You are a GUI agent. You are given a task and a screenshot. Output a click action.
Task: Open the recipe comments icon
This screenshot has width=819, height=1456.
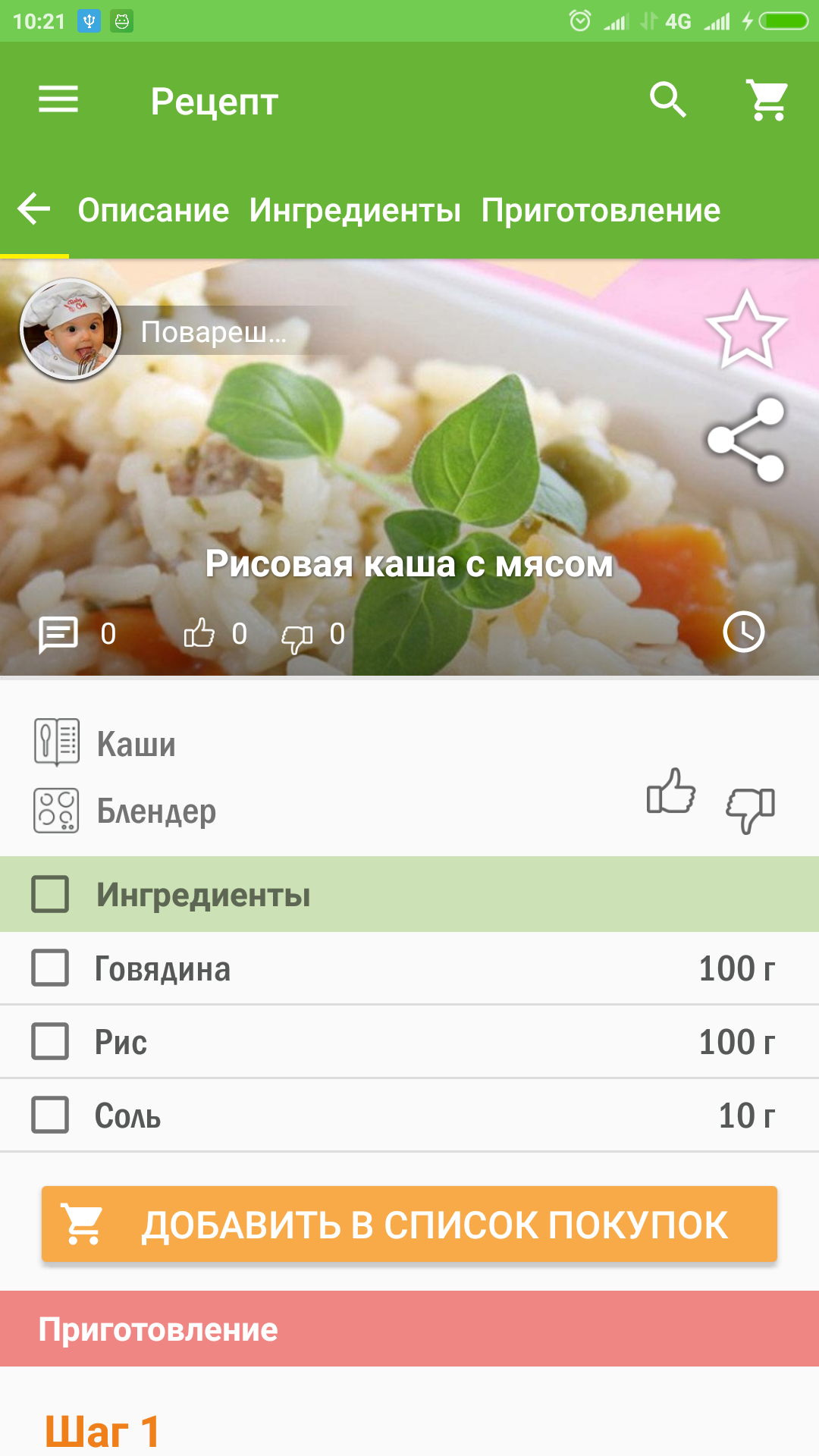coord(58,634)
